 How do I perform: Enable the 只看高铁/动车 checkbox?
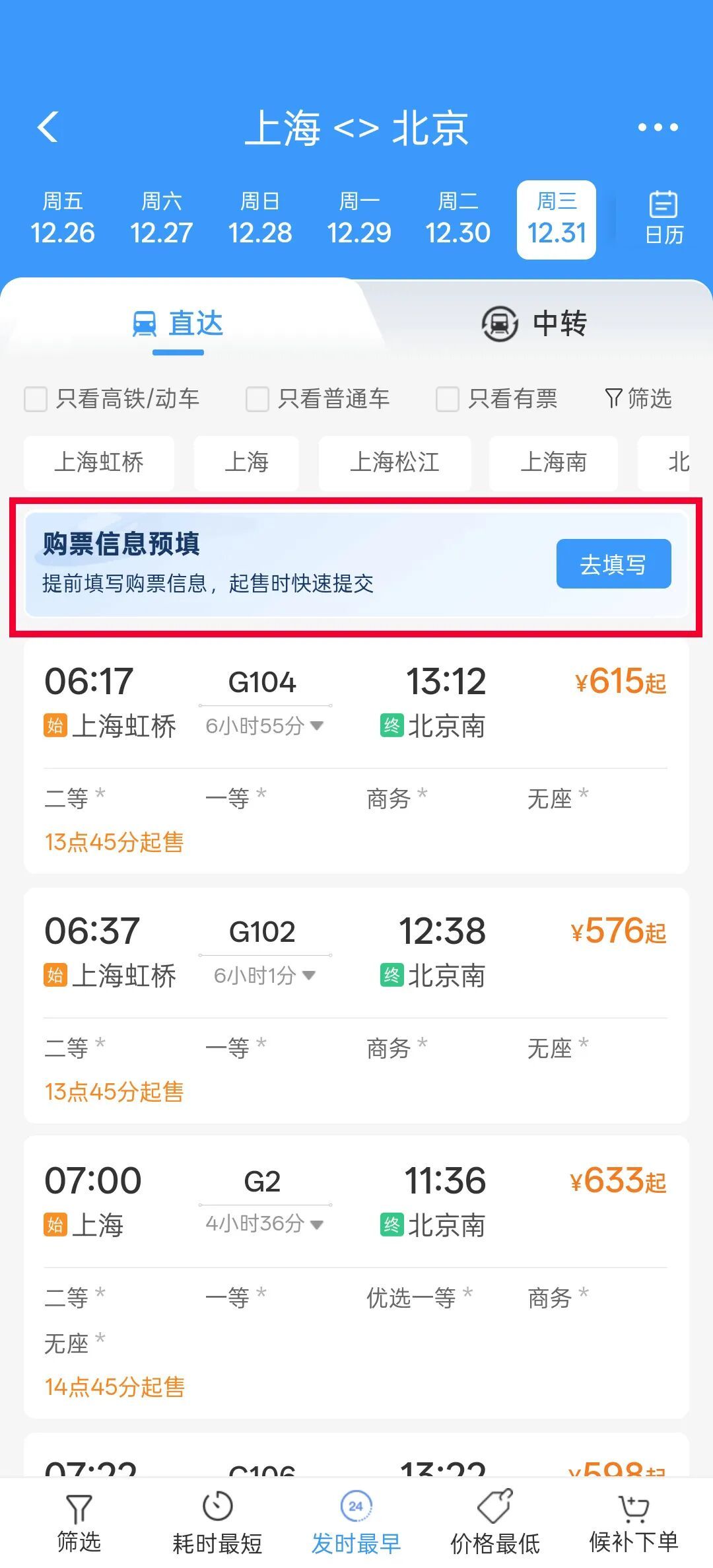(36, 399)
